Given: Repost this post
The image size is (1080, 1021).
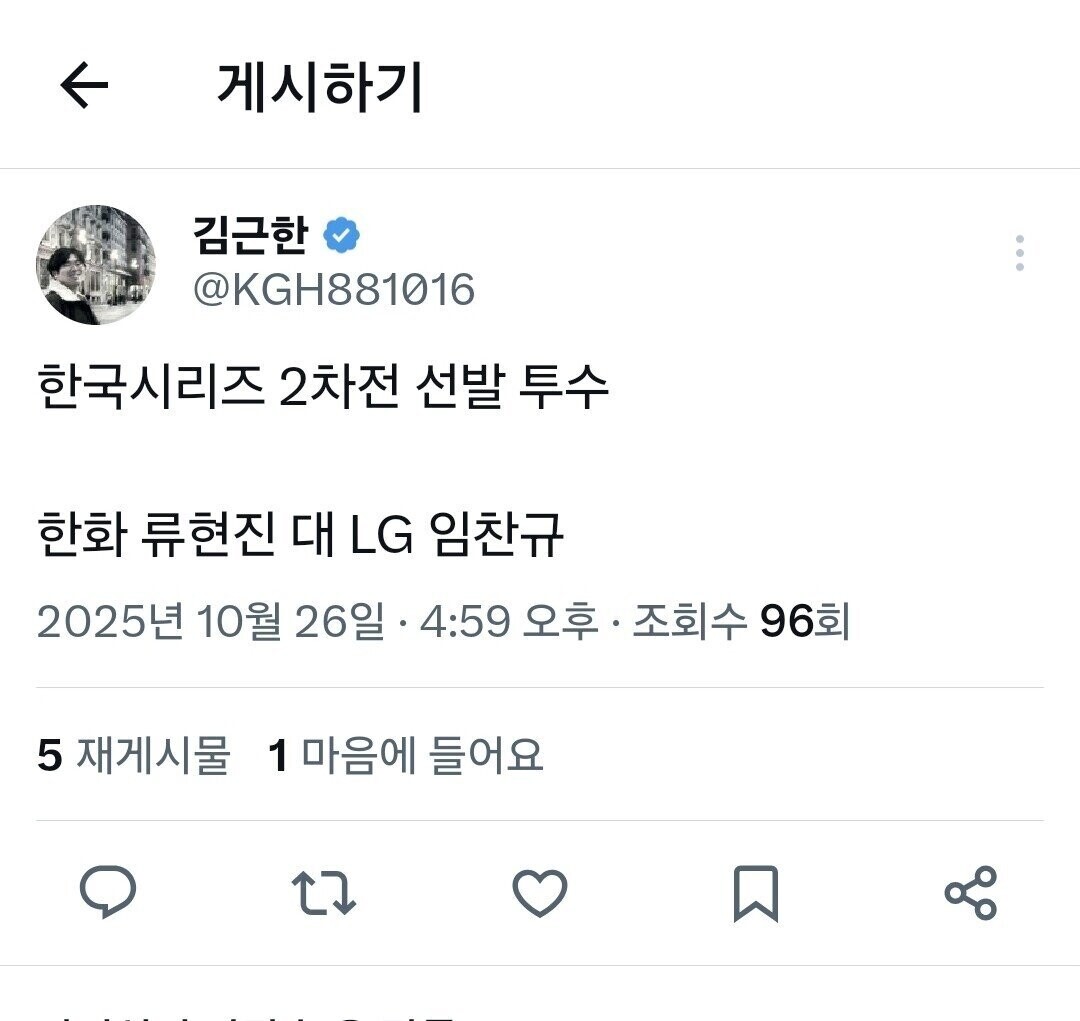Looking at the screenshot, I should pyautogui.click(x=324, y=893).
